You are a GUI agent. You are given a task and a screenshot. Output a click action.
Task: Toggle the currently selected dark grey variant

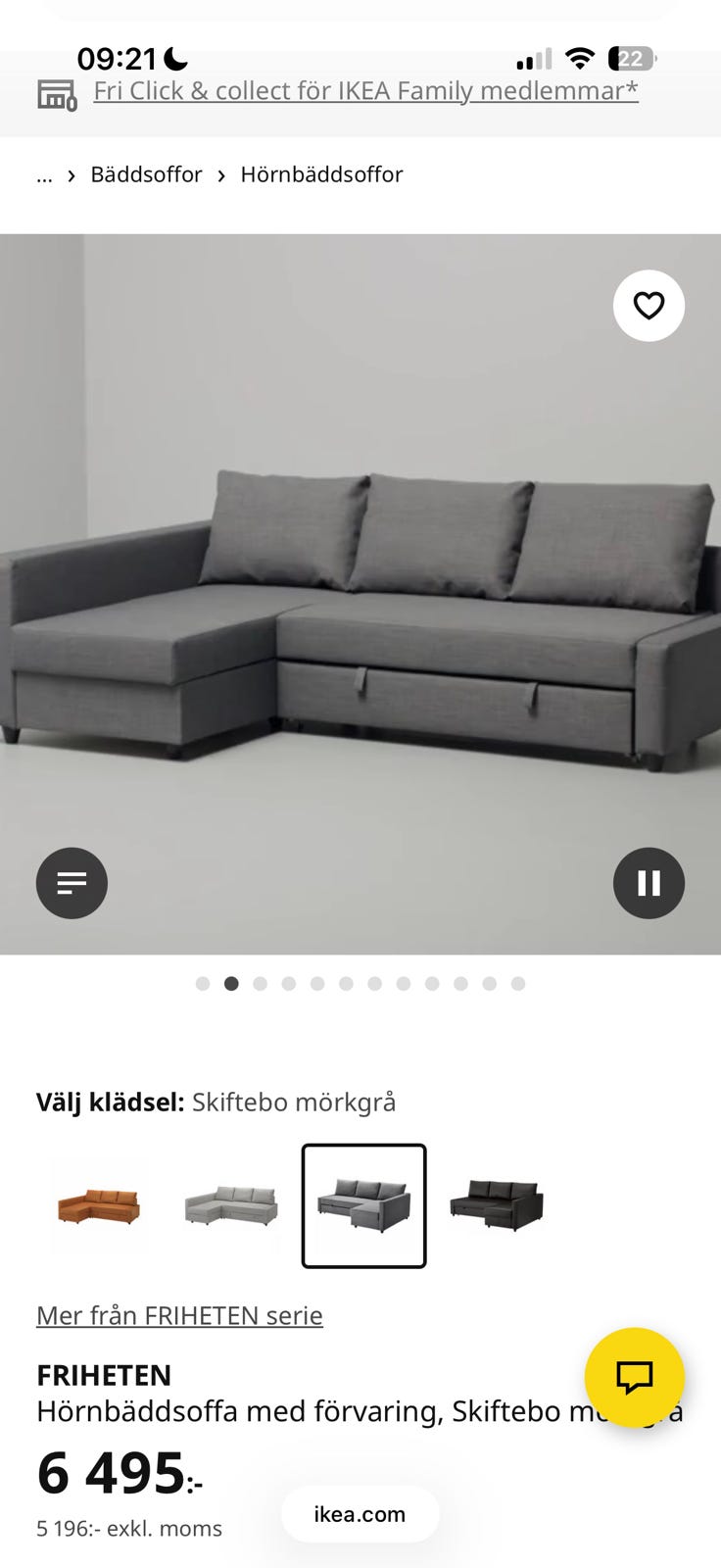pos(363,1205)
